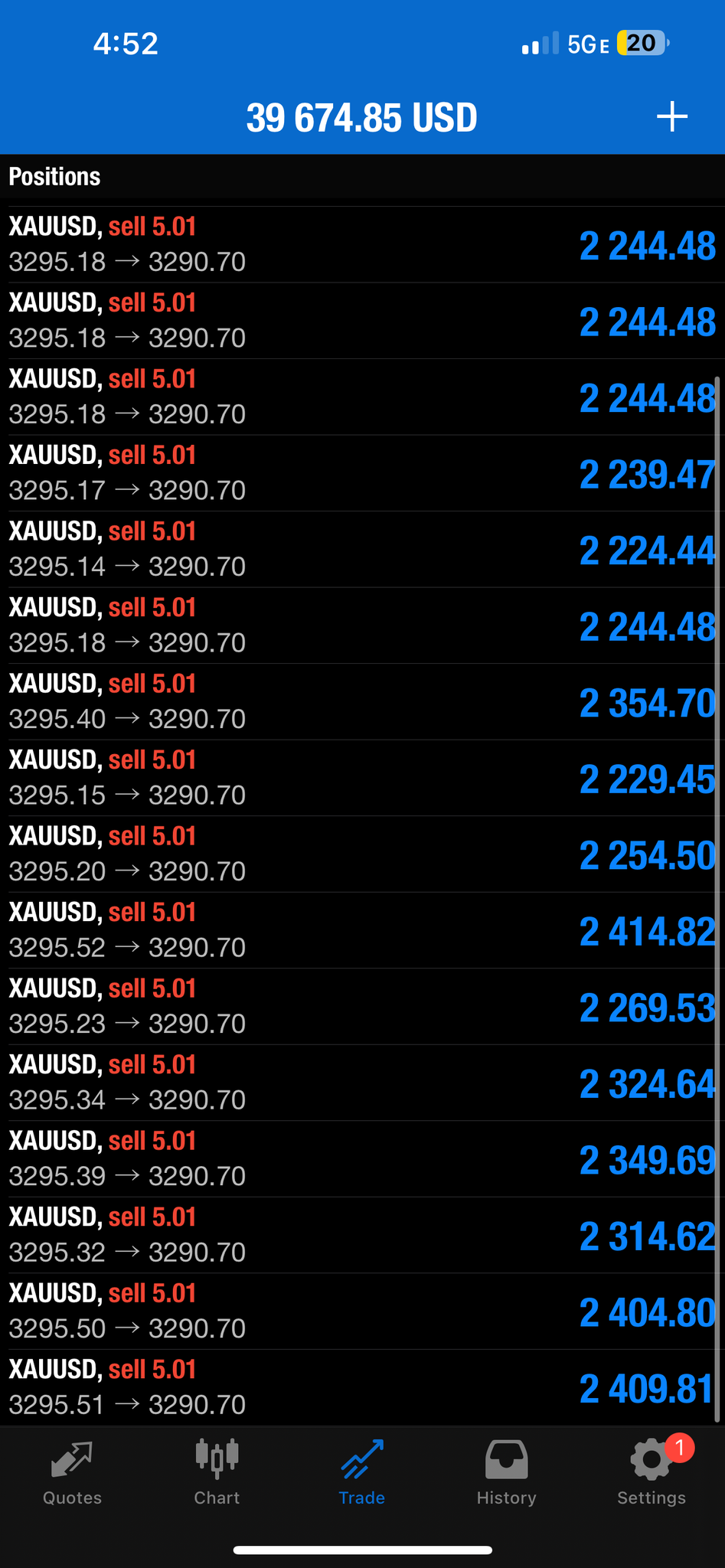725x1568 pixels.
Task: Tap the XAUUSD position opened at 3295.15
Action: [360, 778]
